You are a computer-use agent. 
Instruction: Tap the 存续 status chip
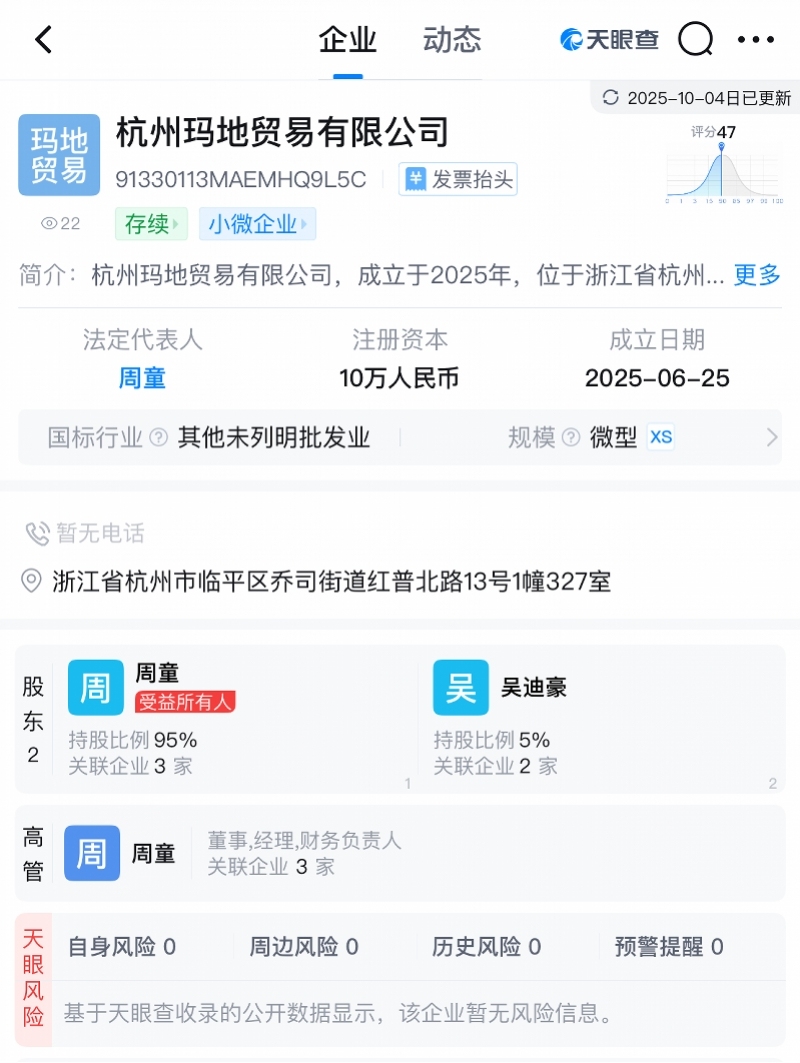coord(151,224)
